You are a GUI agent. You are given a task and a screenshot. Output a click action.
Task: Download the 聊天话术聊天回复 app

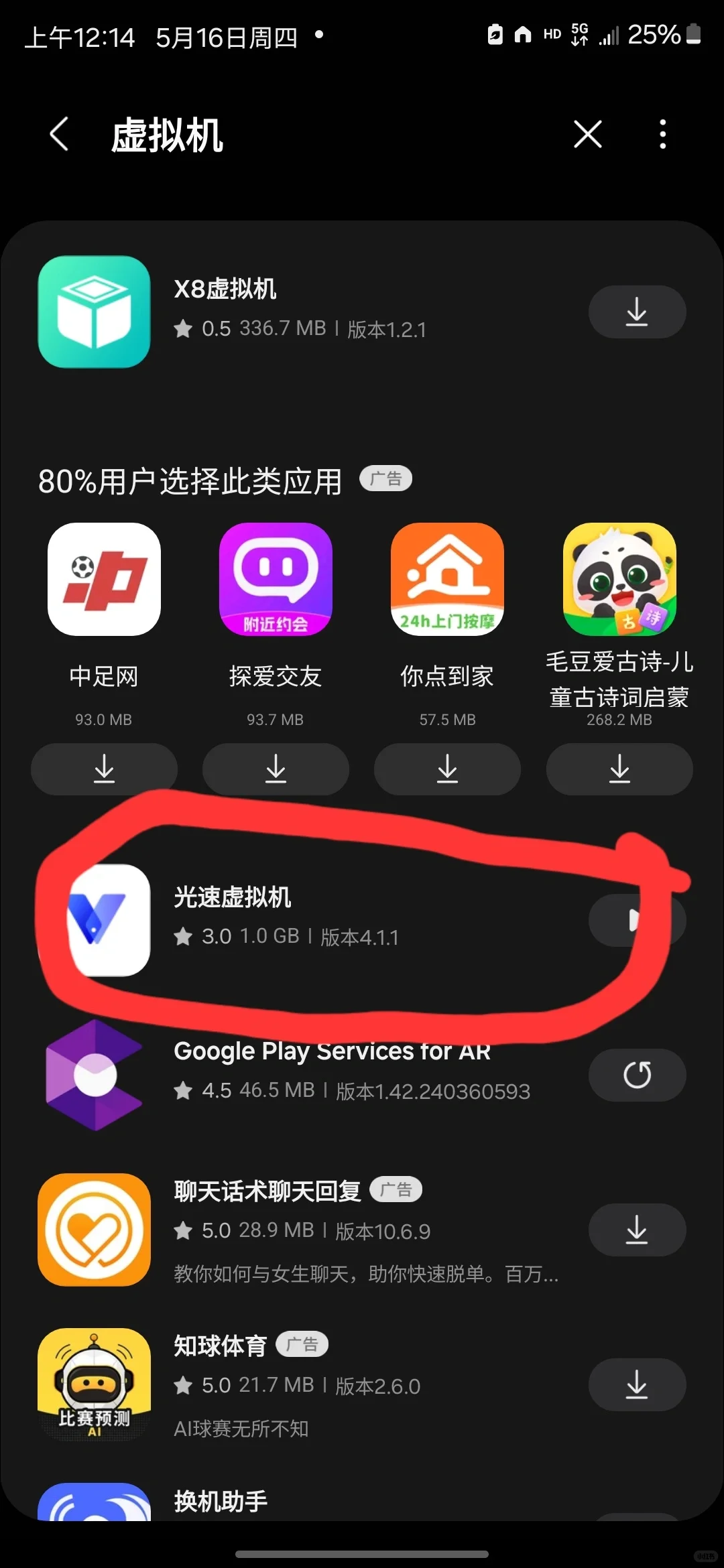[x=637, y=1230]
